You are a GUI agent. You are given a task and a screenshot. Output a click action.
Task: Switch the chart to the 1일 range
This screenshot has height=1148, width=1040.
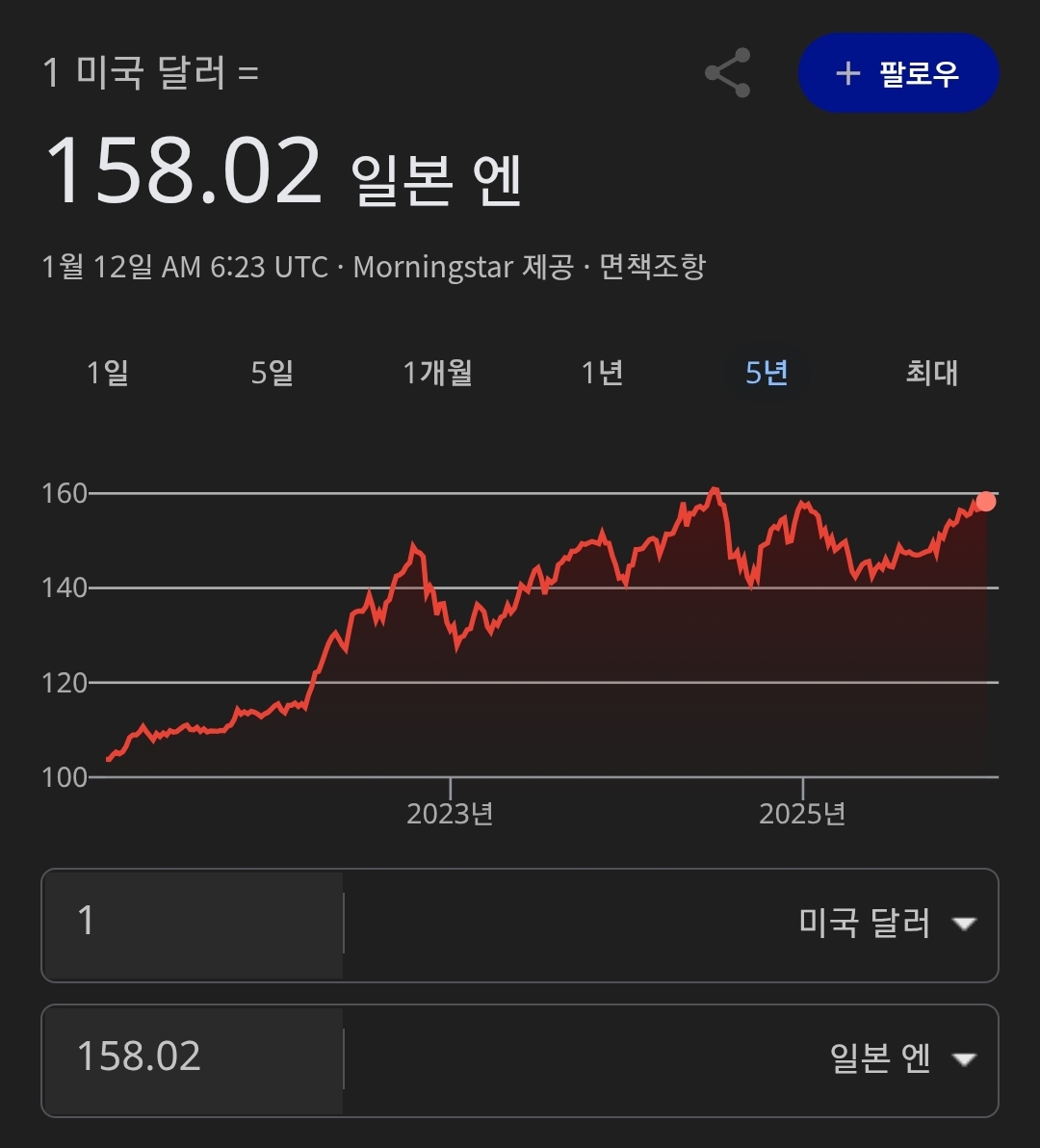(108, 373)
